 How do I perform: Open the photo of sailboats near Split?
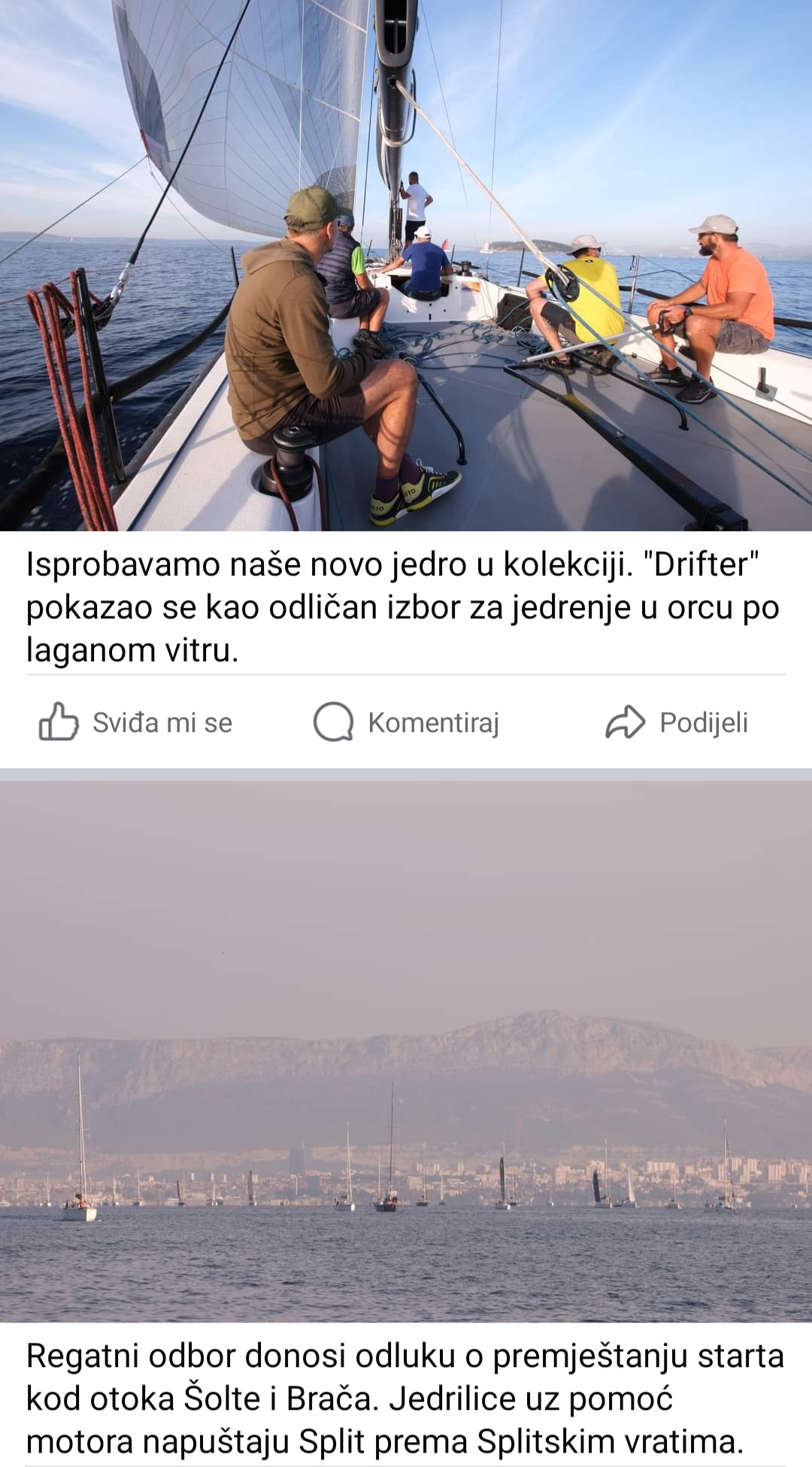tap(406, 1051)
